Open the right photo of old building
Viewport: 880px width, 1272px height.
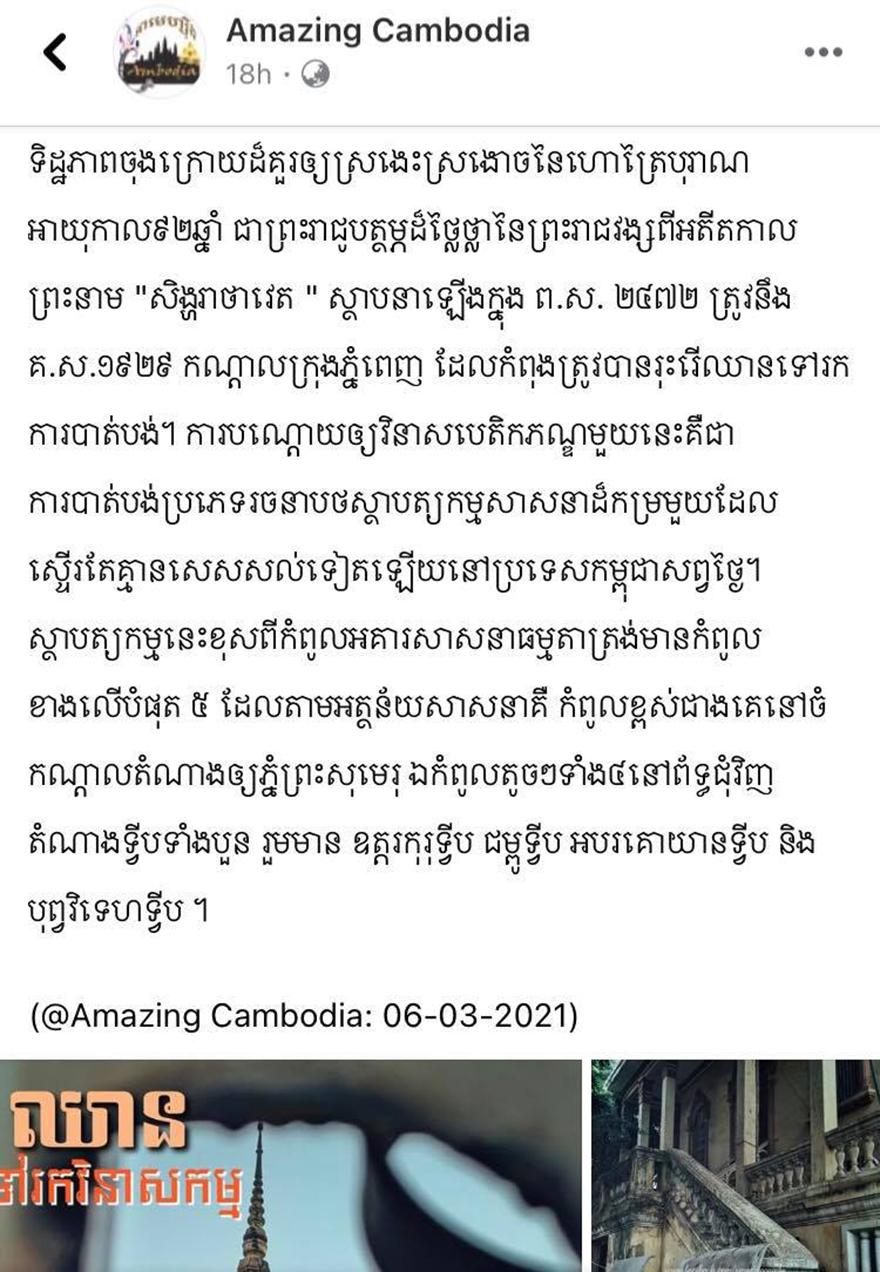(735, 1165)
